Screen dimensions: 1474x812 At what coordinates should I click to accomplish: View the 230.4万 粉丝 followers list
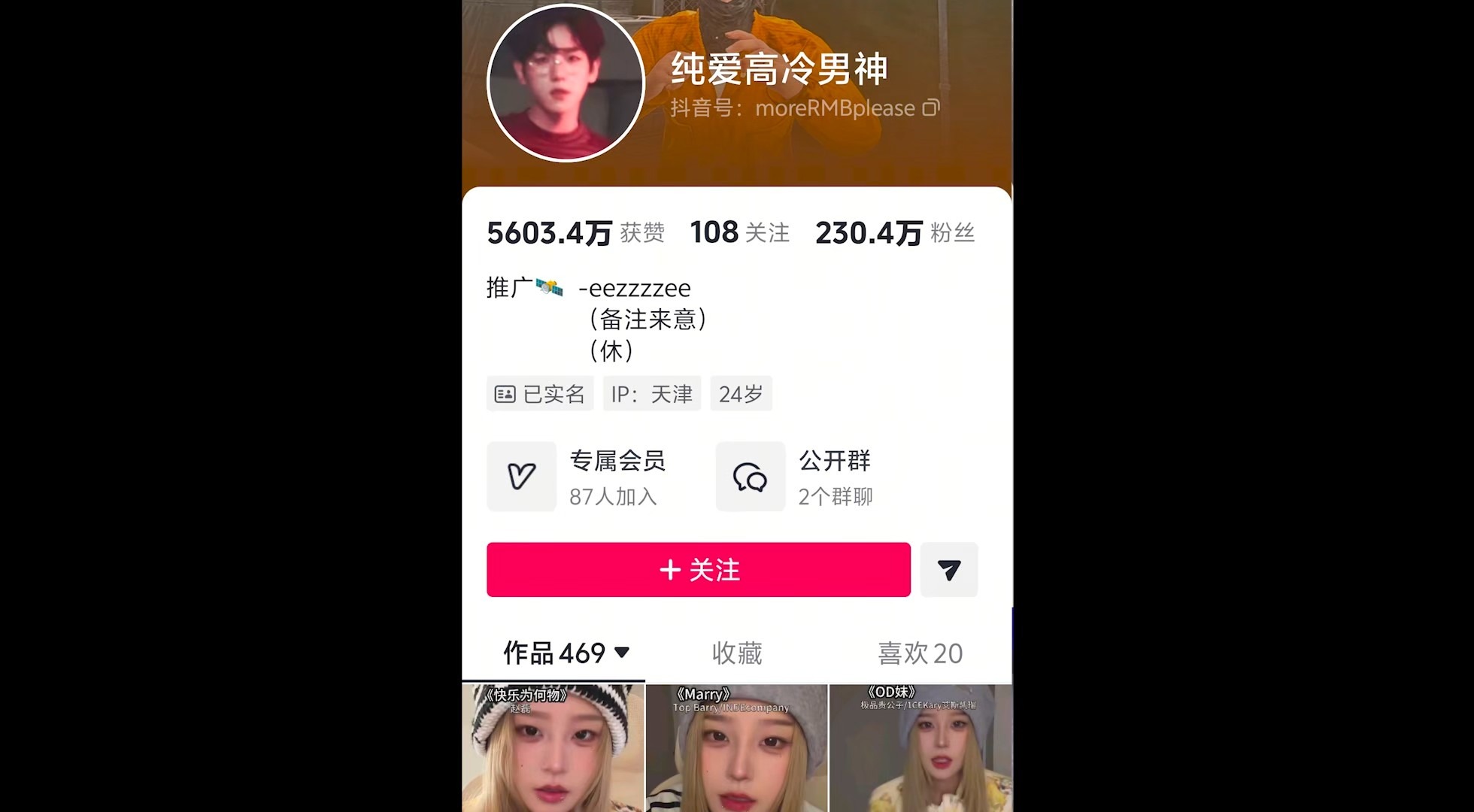[895, 233]
